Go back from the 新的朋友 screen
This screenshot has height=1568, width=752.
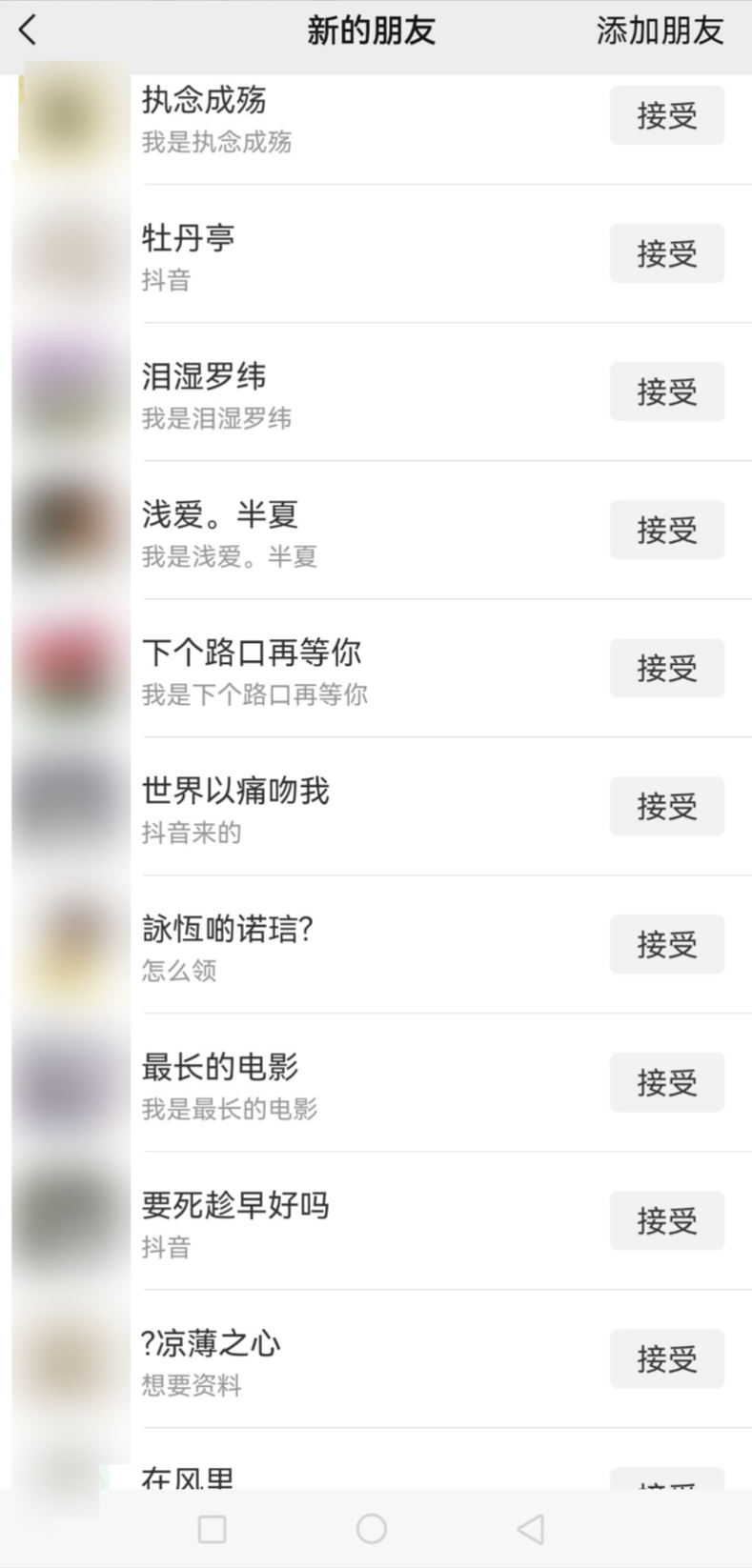point(28,30)
